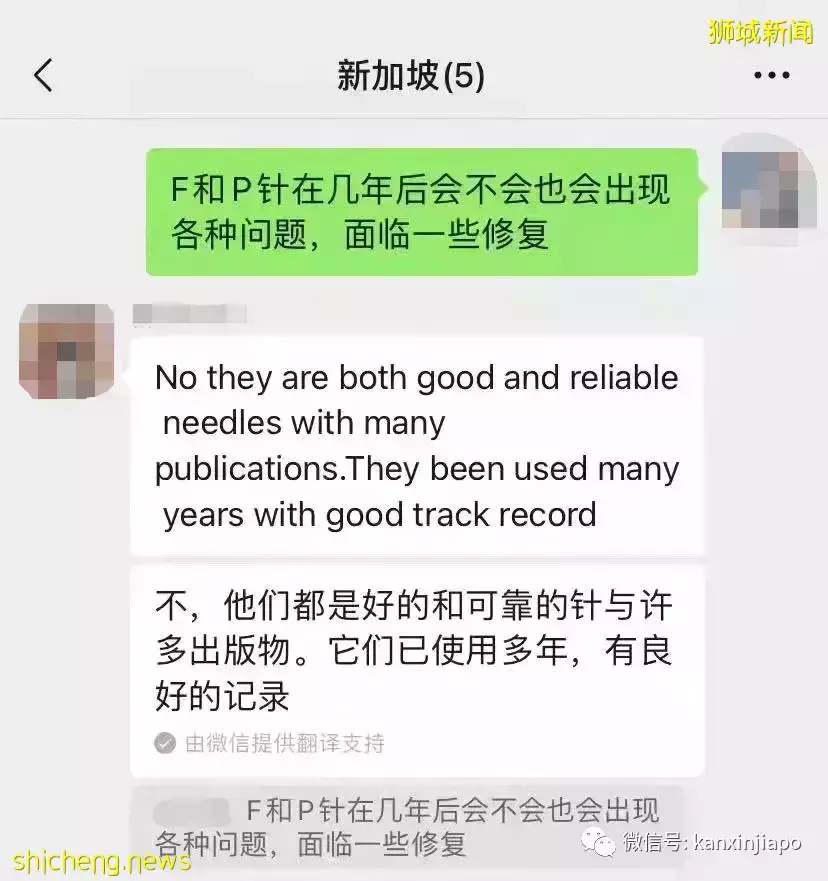Open the avatar of the English message sender

click(65, 351)
